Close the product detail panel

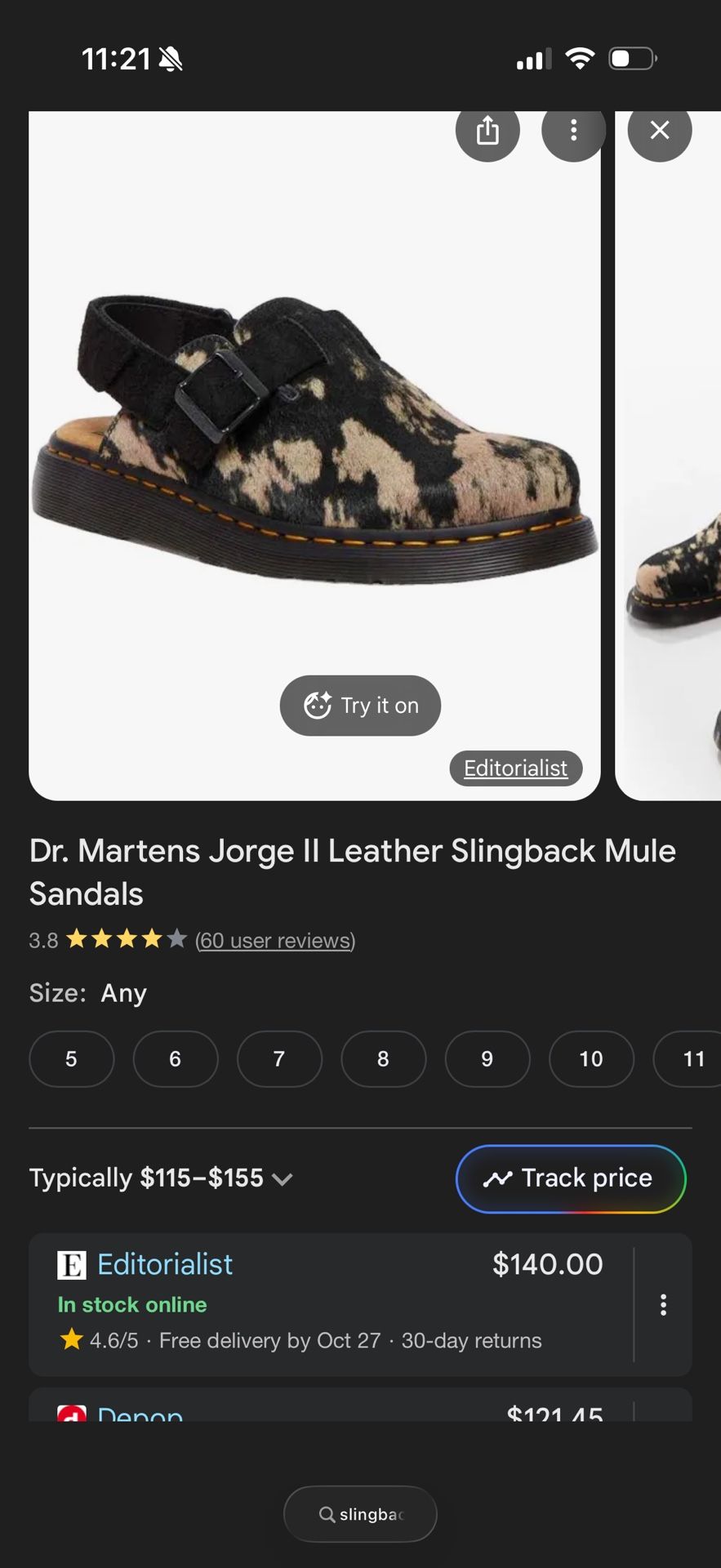(x=659, y=131)
